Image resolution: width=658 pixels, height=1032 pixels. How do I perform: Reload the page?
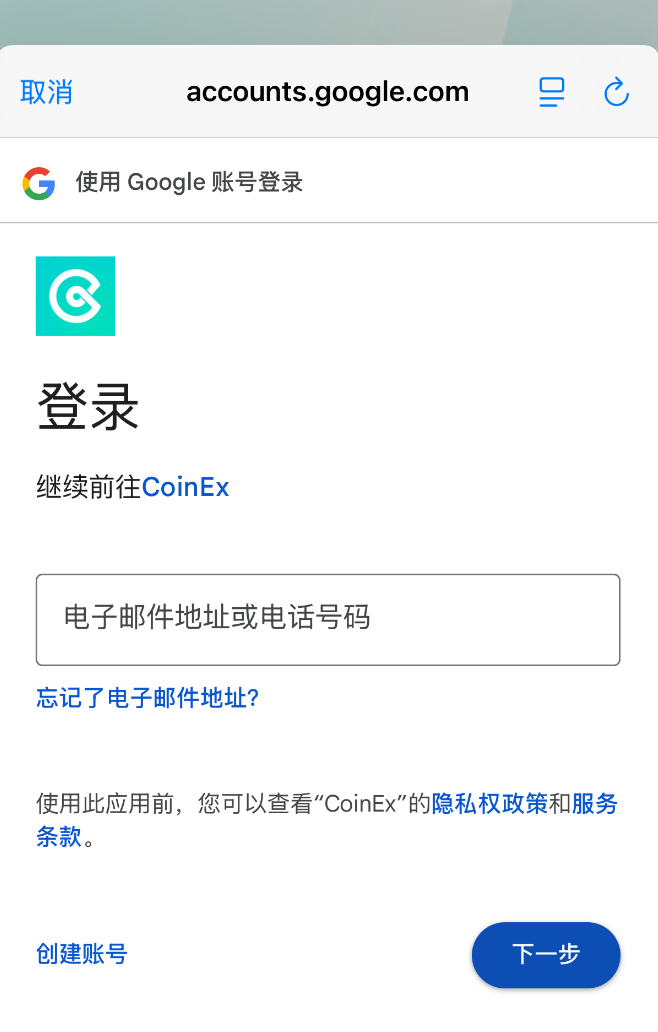point(616,93)
